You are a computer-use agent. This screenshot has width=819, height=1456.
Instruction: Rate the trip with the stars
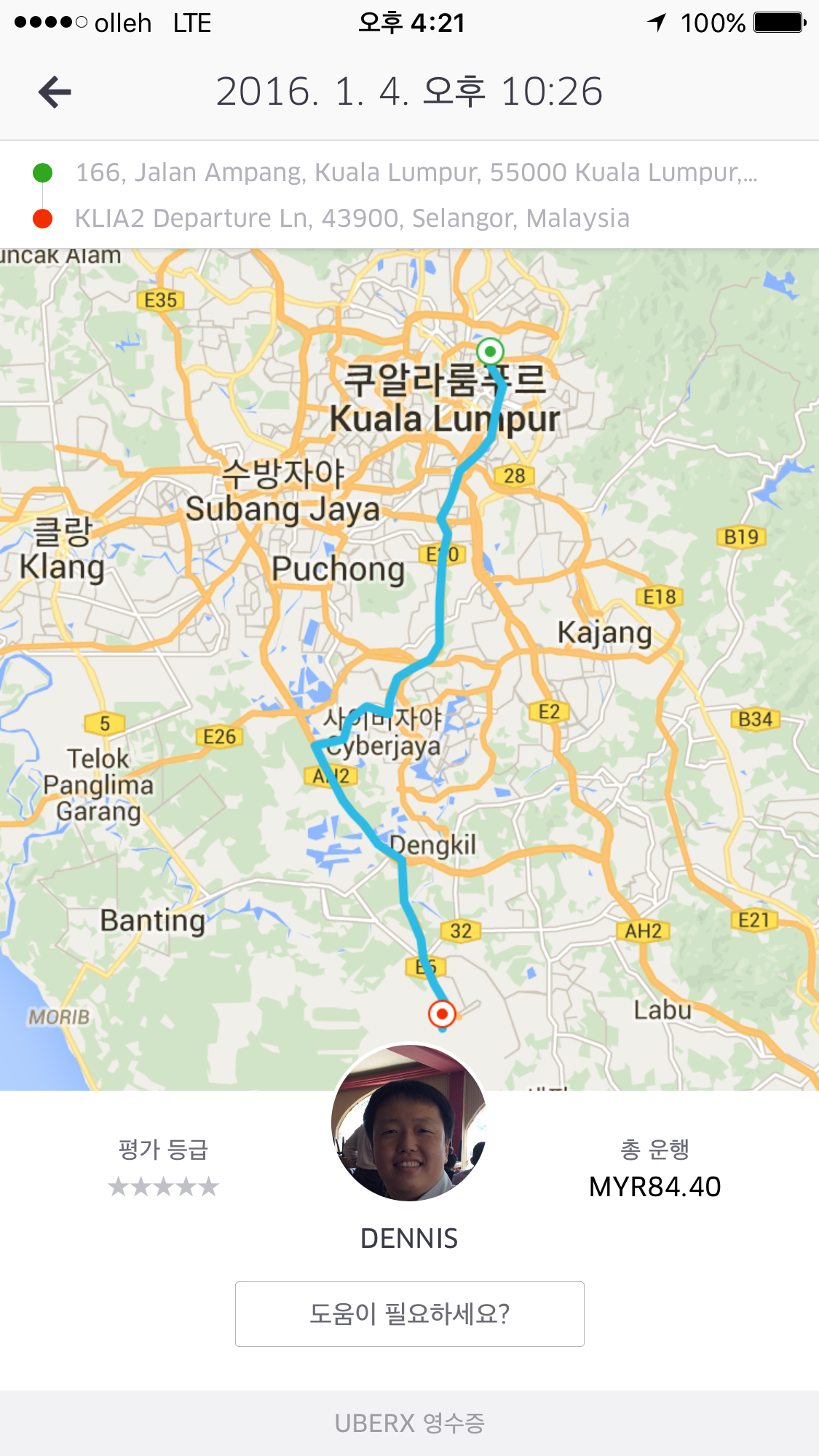pyautogui.click(x=163, y=1187)
